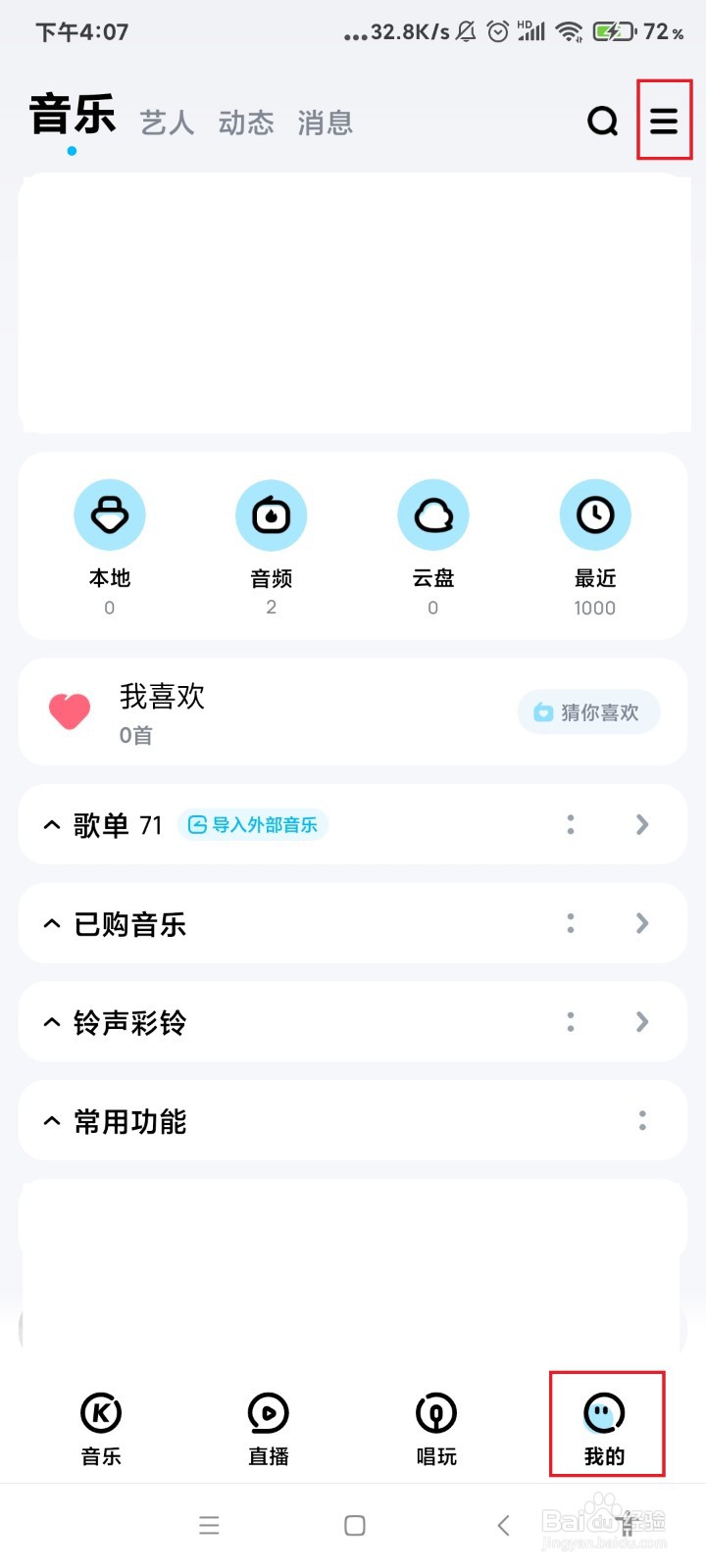Collapse the 已购音乐 section
Viewport: 706px width, 1568px height.
(52, 924)
